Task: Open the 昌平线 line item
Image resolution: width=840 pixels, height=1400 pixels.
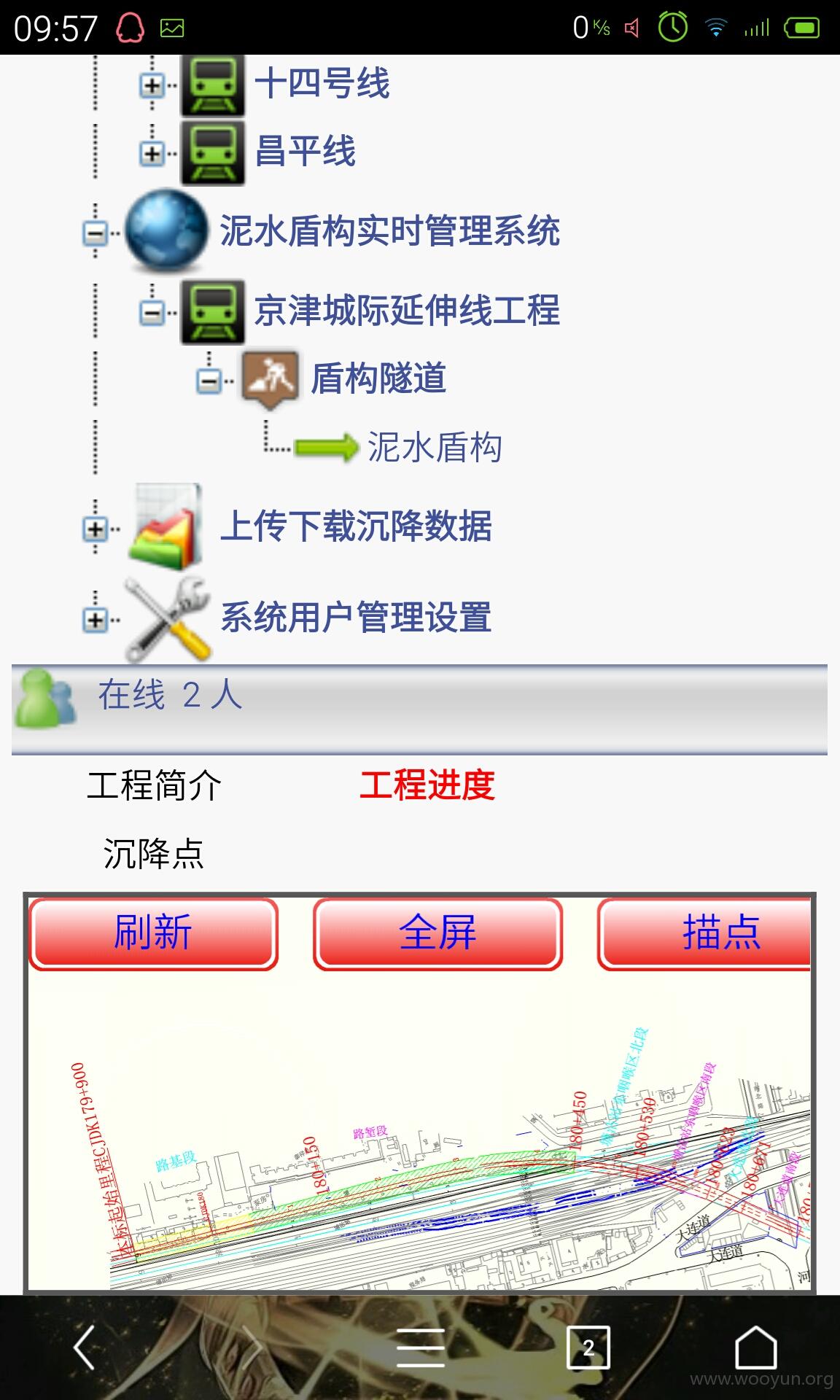Action: pyautogui.click(x=305, y=152)
